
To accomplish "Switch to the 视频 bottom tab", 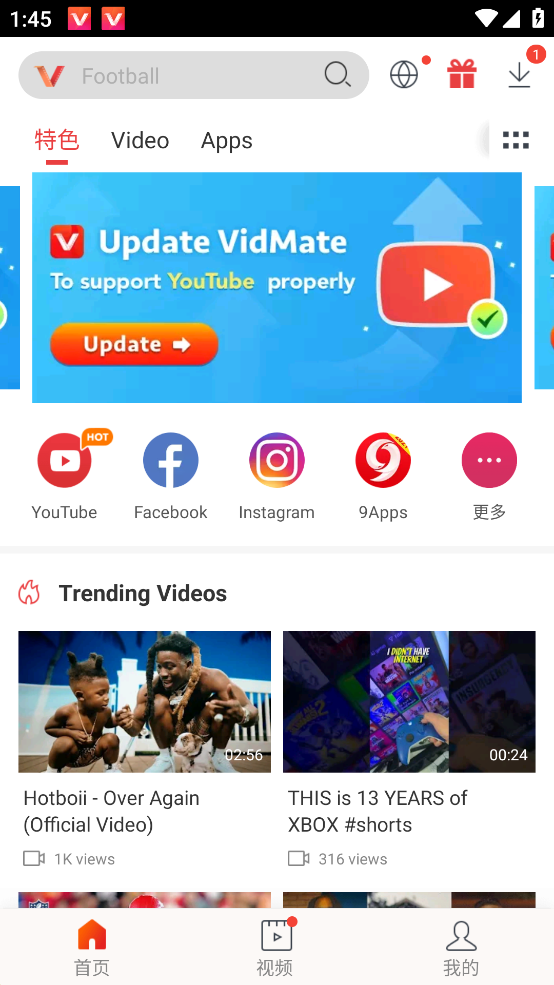I will [276, 947].
